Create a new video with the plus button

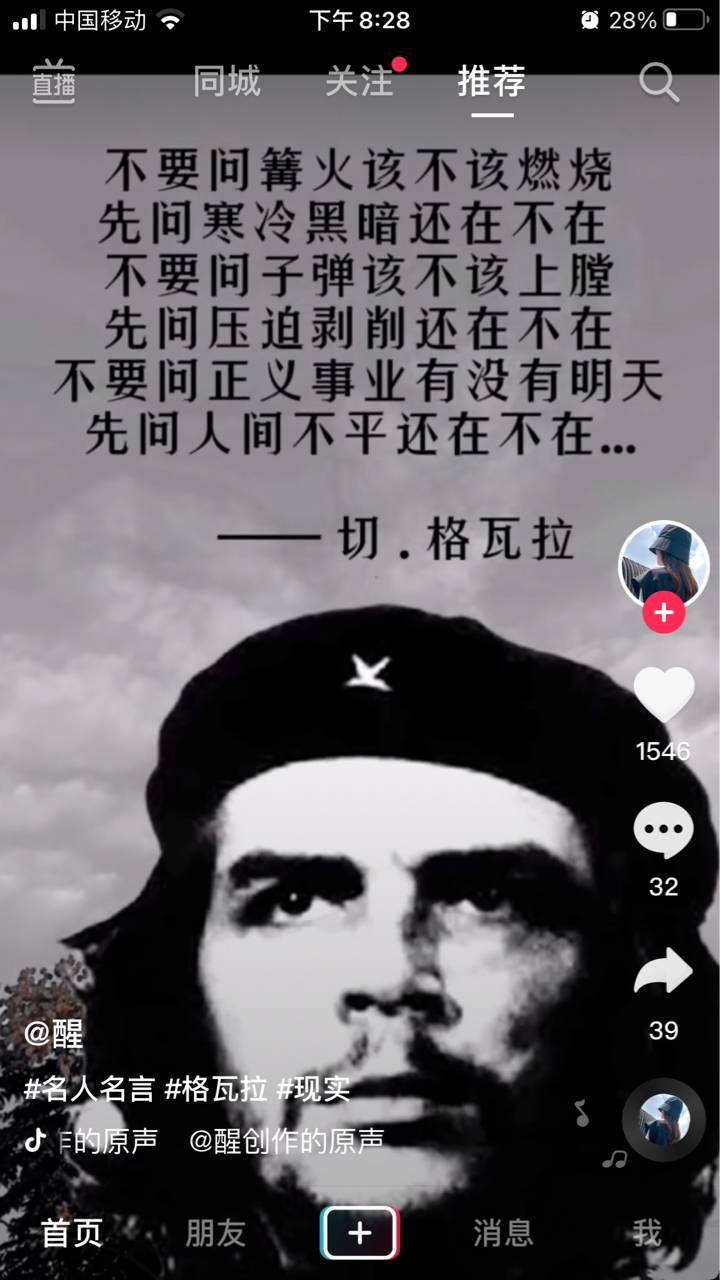pos(359,1233)
